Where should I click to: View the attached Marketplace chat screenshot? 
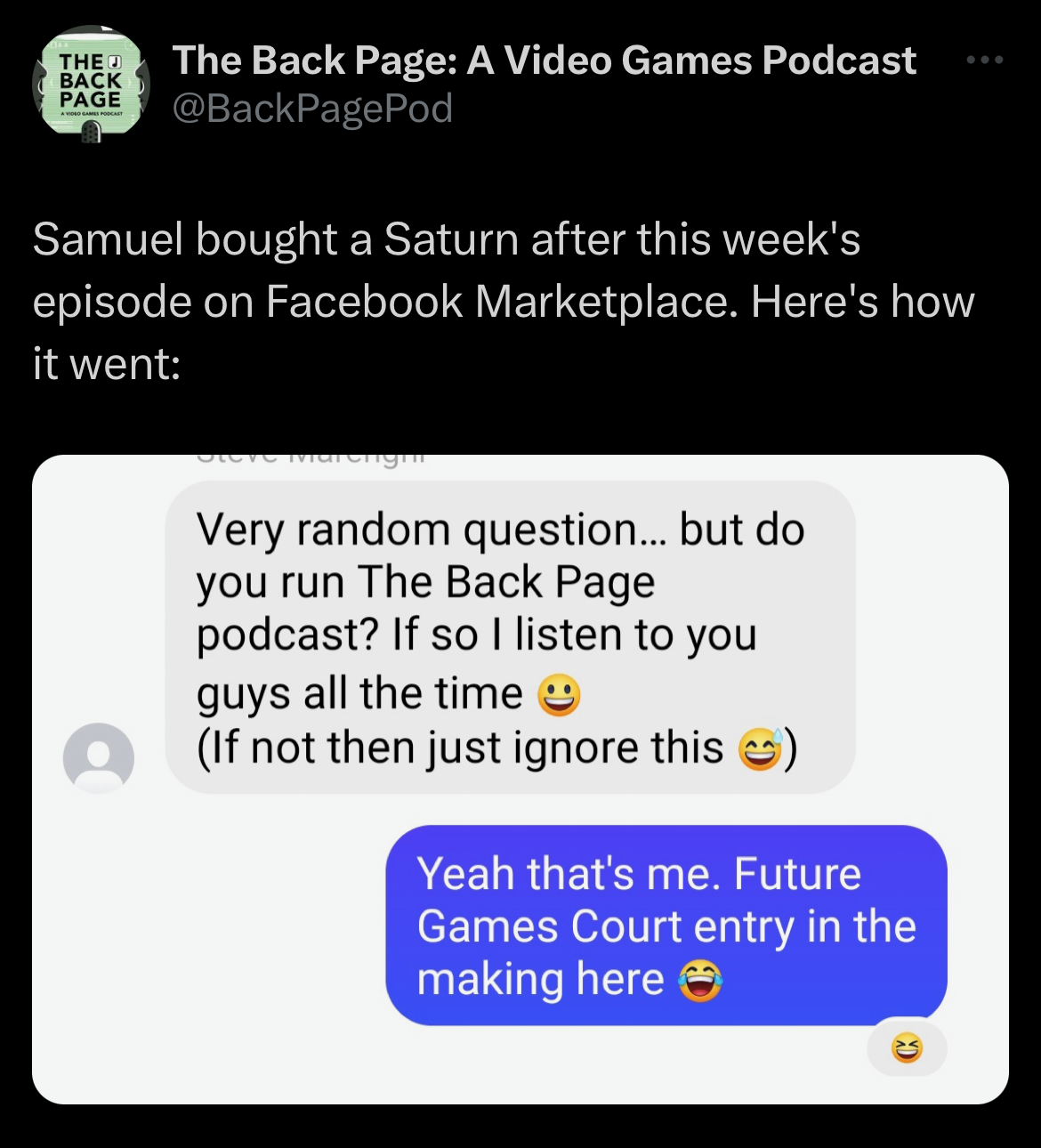[x=520, y=779]
